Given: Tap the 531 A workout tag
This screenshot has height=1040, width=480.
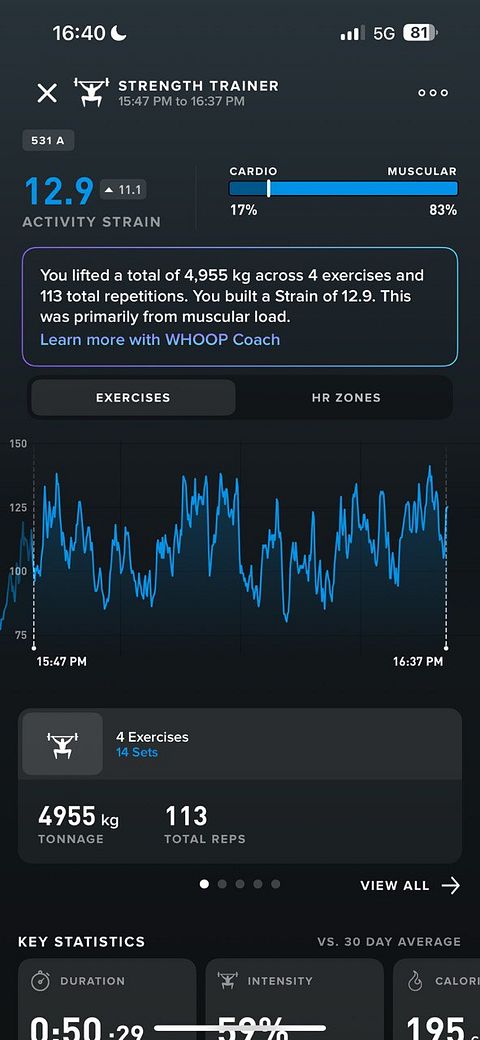Looking at the screenshot, I should (x=48, y=141).
